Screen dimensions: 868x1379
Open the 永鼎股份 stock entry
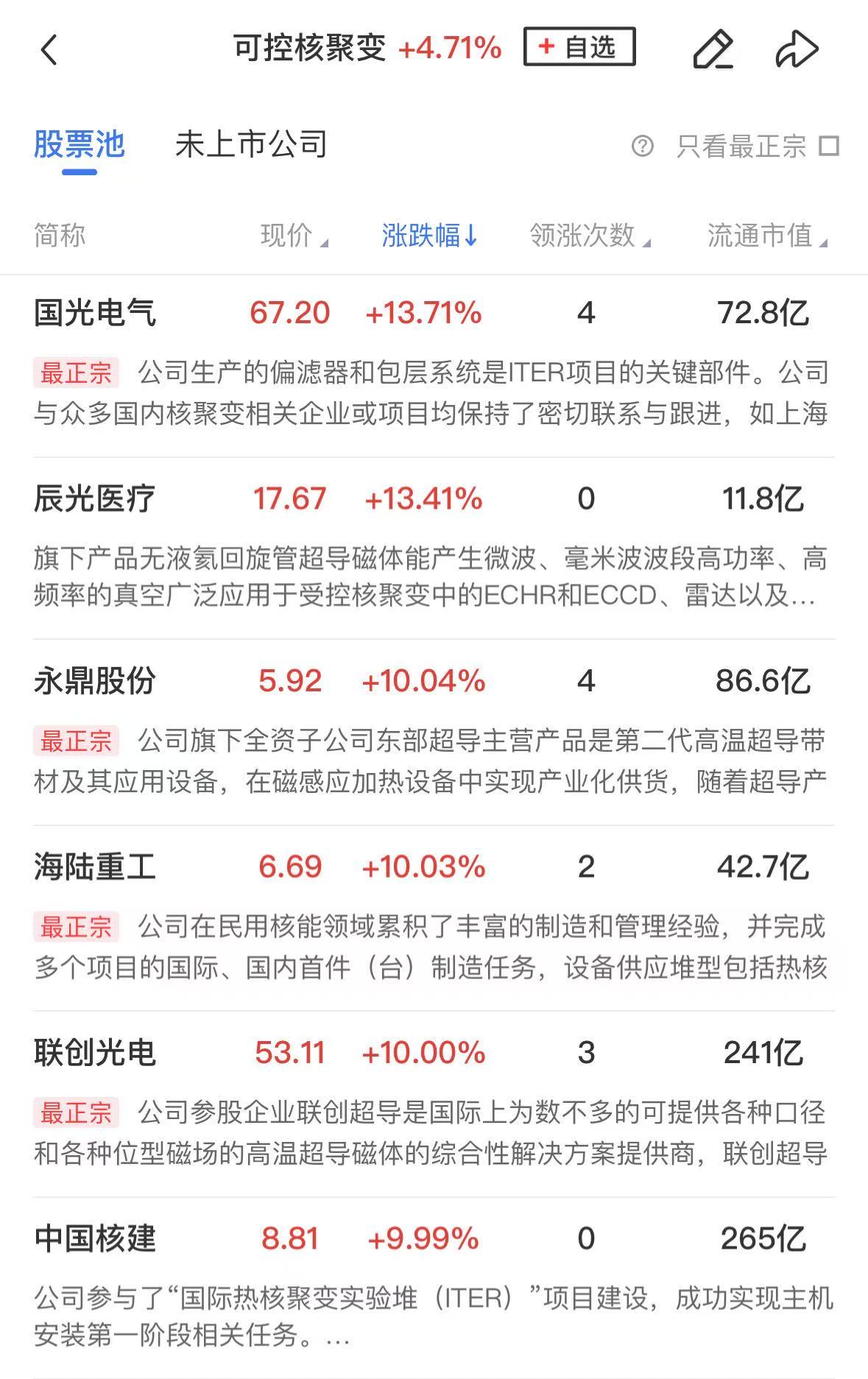pos(96,681)
